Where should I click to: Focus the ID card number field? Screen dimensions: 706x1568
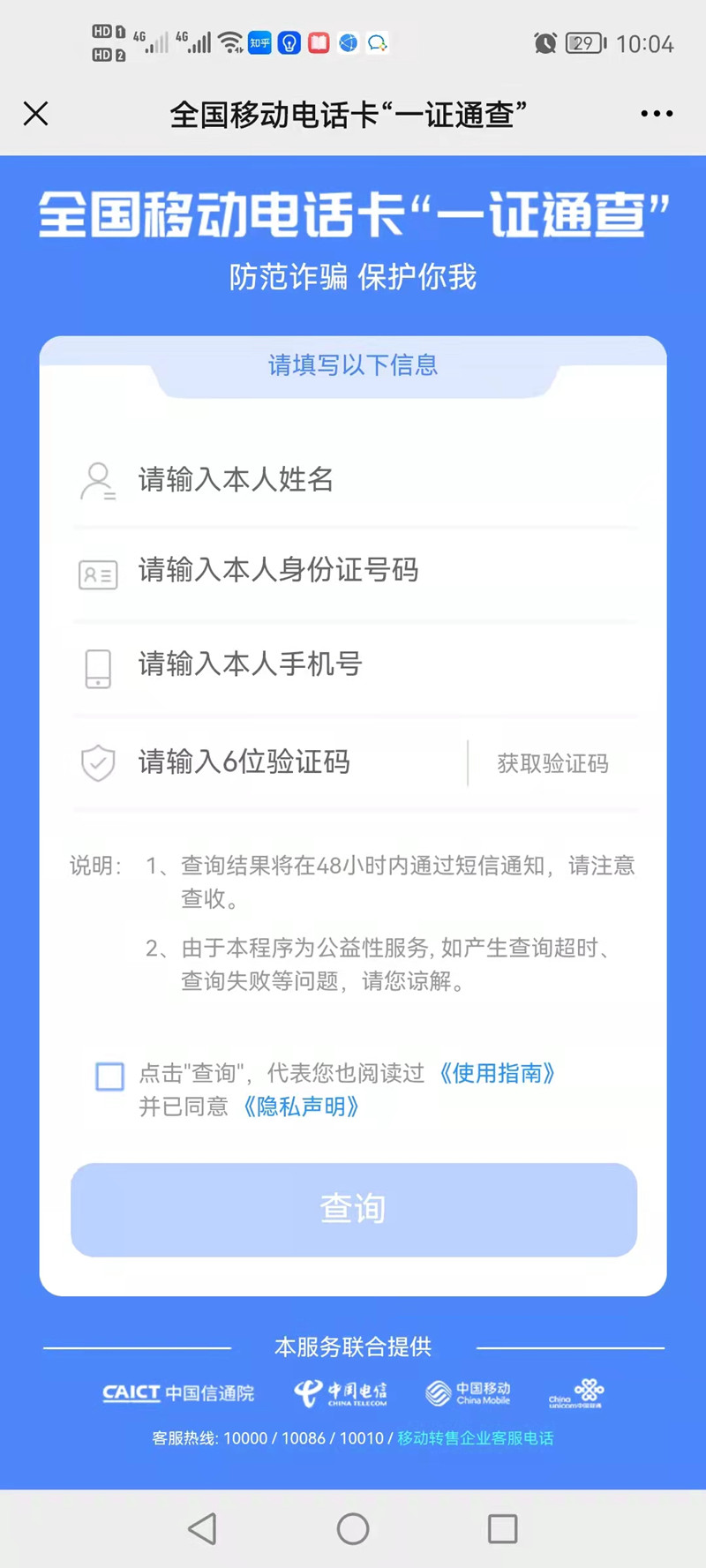click(355, 572)
